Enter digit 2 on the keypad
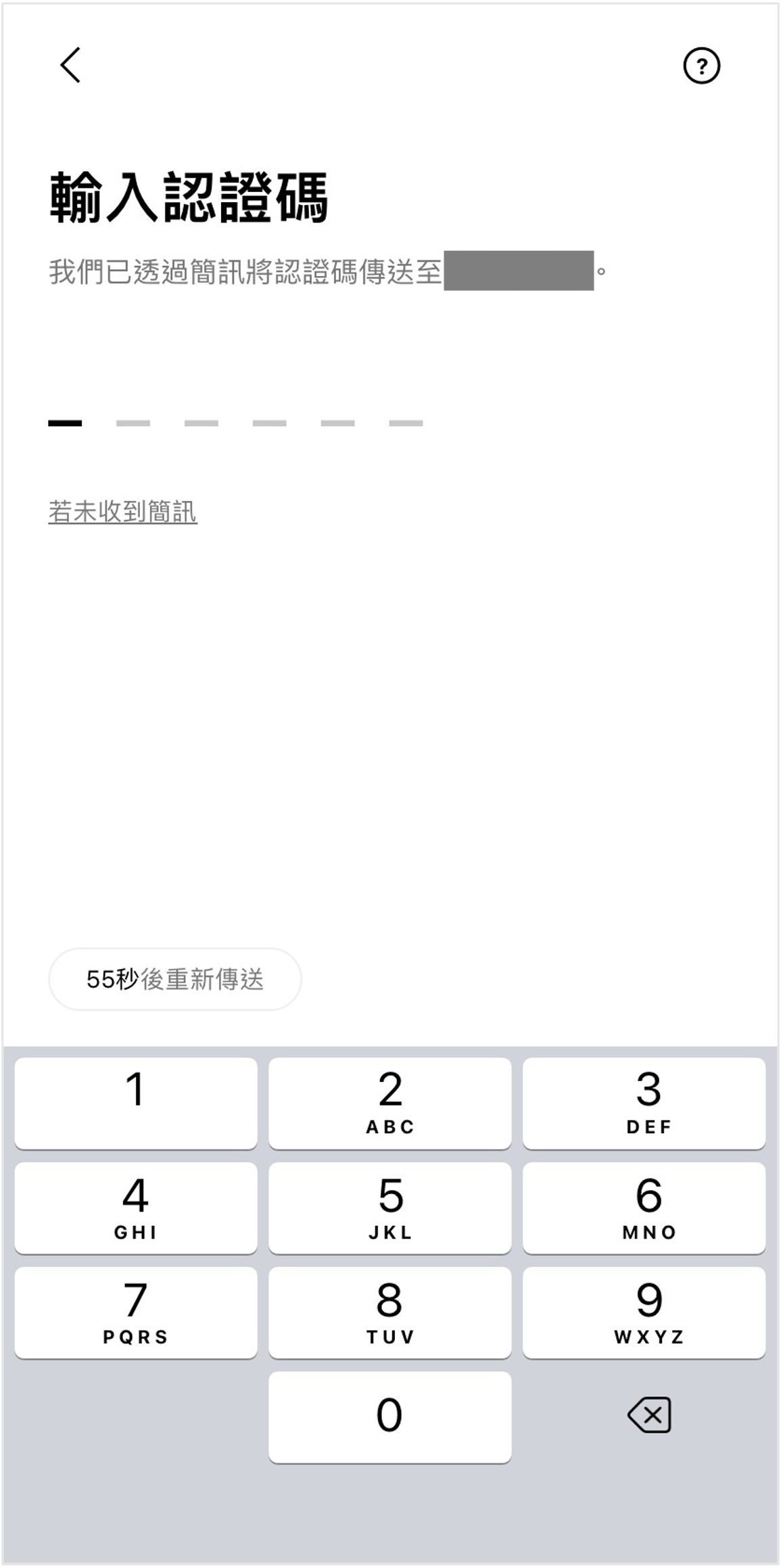The image size is (781, 1568). pos(389,1103)
